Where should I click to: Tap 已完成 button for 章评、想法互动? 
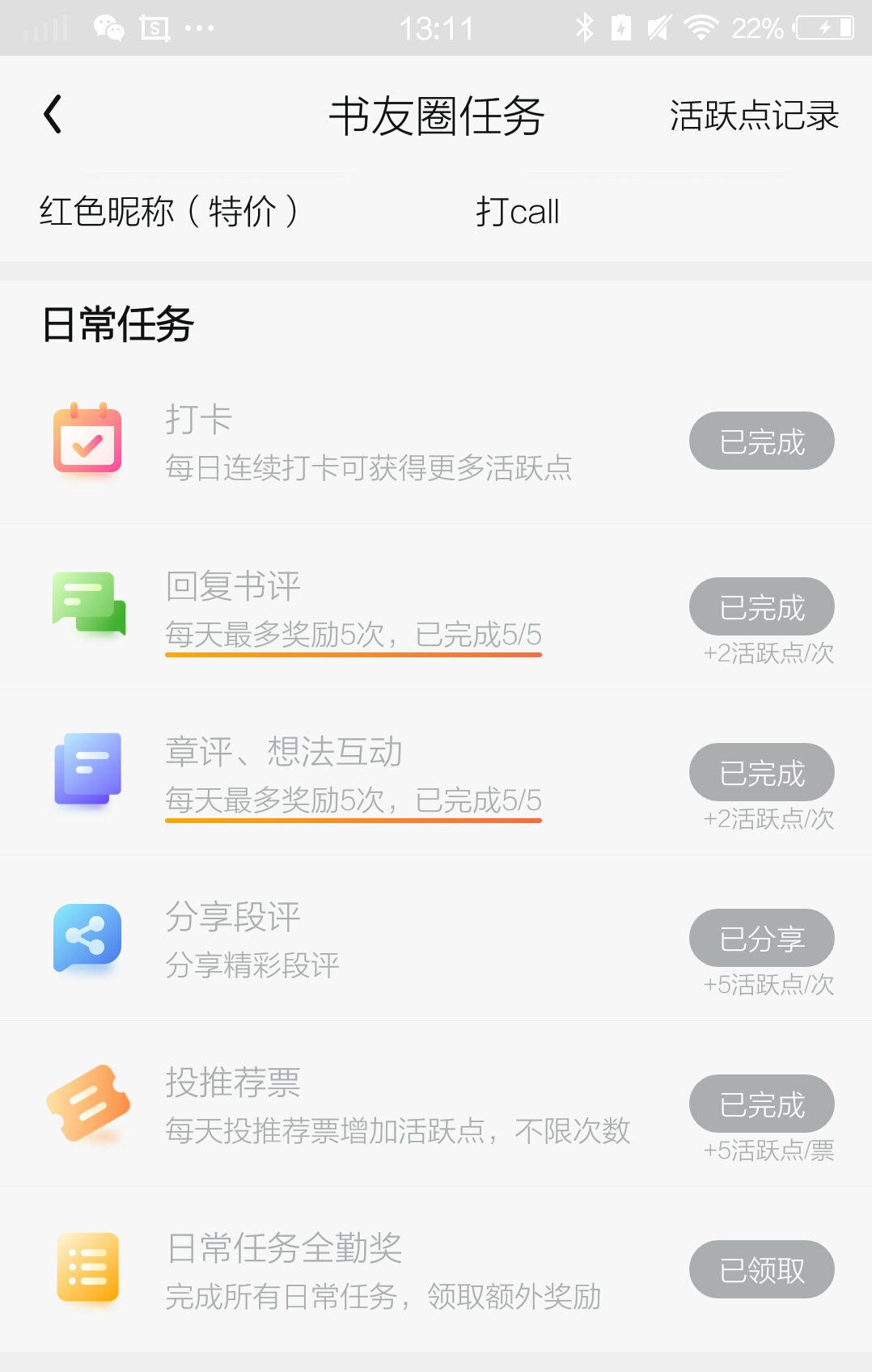click(761, 773)
